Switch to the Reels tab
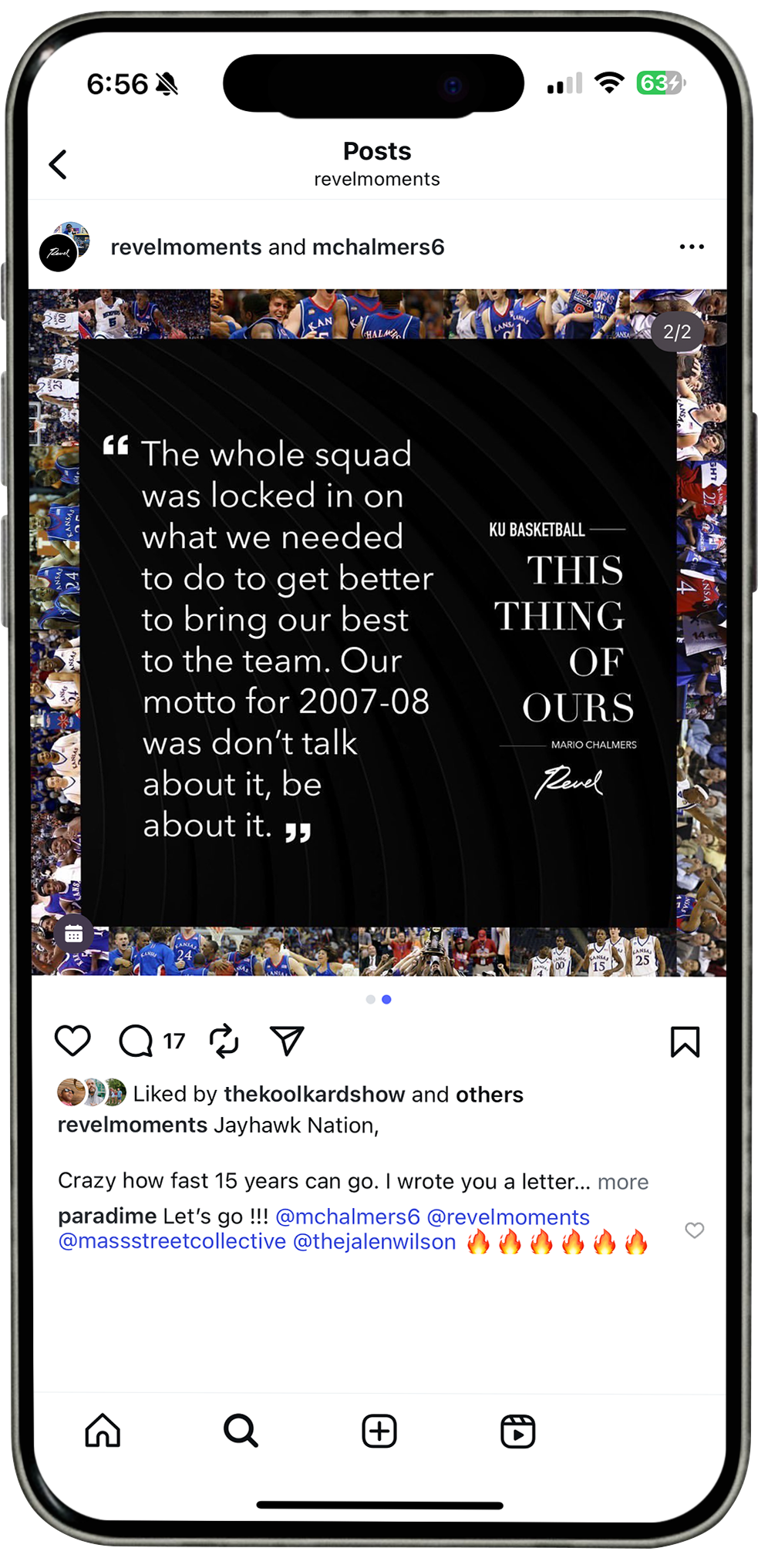The image size is (758, 1568). point(517,1432)
